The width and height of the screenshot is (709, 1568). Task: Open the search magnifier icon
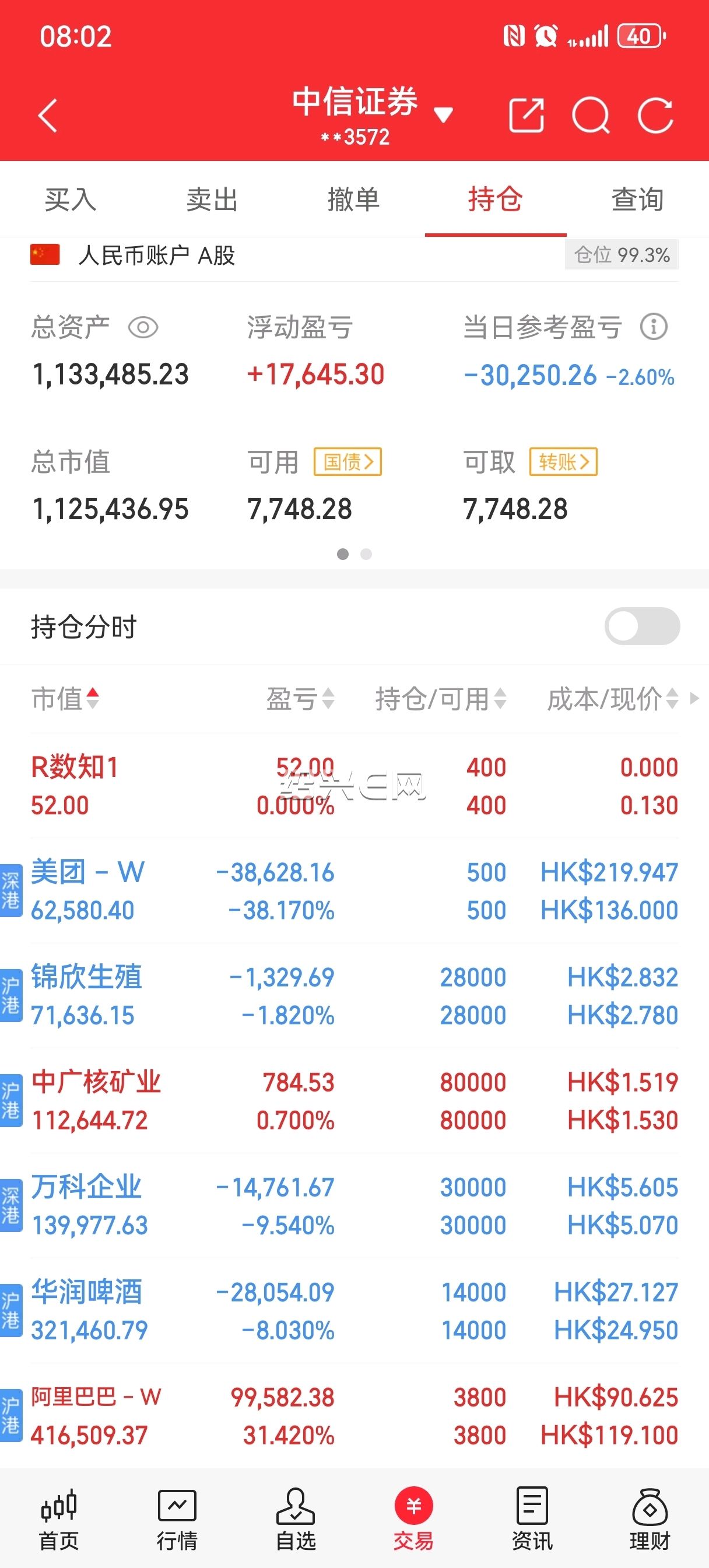pyautogui.click(x=591, y=114)
